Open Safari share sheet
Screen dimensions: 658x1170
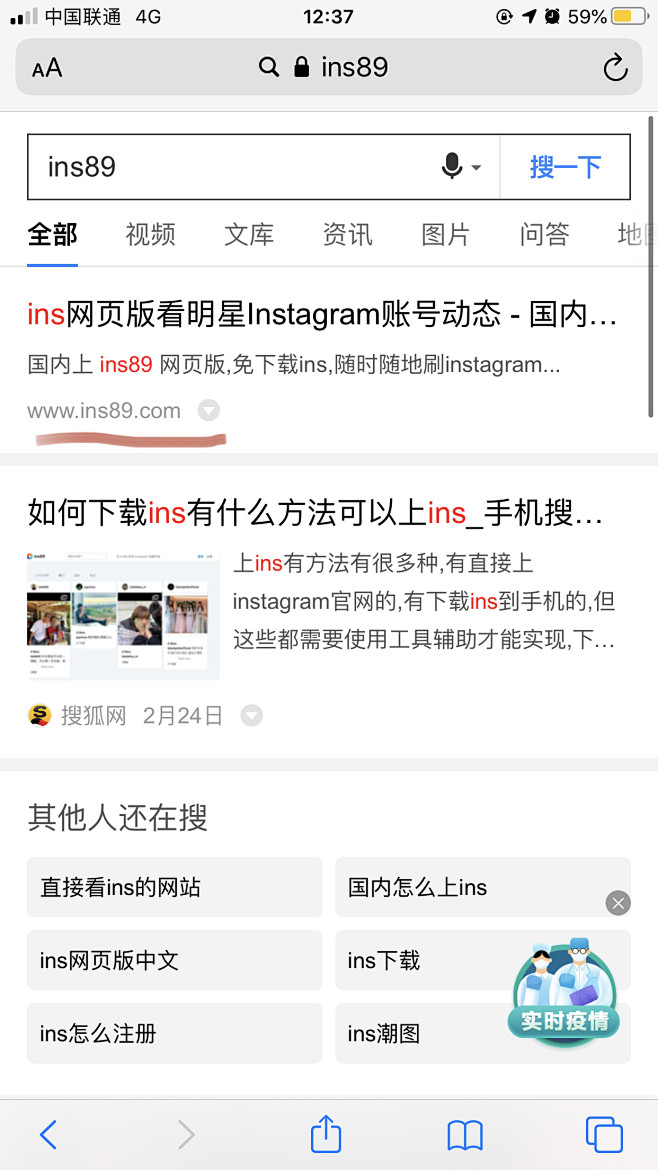coord(326,1134)
